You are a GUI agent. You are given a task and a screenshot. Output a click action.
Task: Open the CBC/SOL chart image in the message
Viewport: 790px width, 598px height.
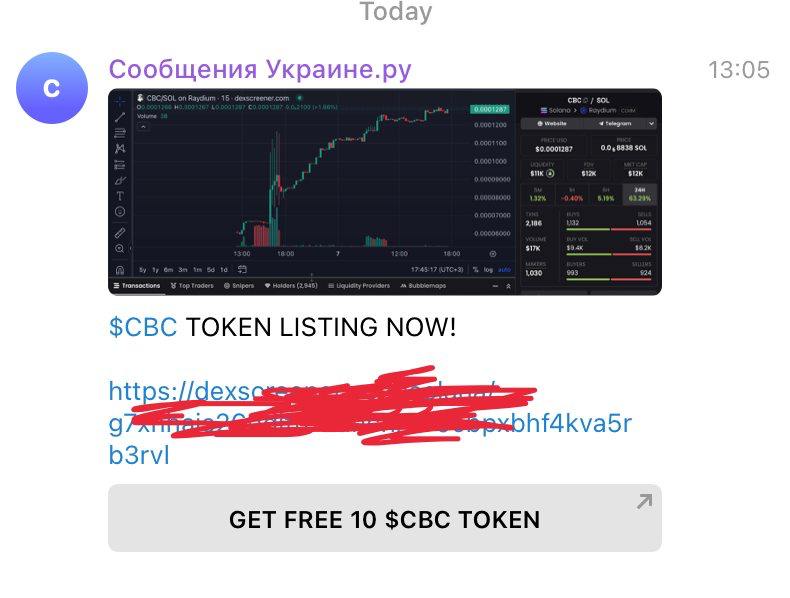[384, 191]
